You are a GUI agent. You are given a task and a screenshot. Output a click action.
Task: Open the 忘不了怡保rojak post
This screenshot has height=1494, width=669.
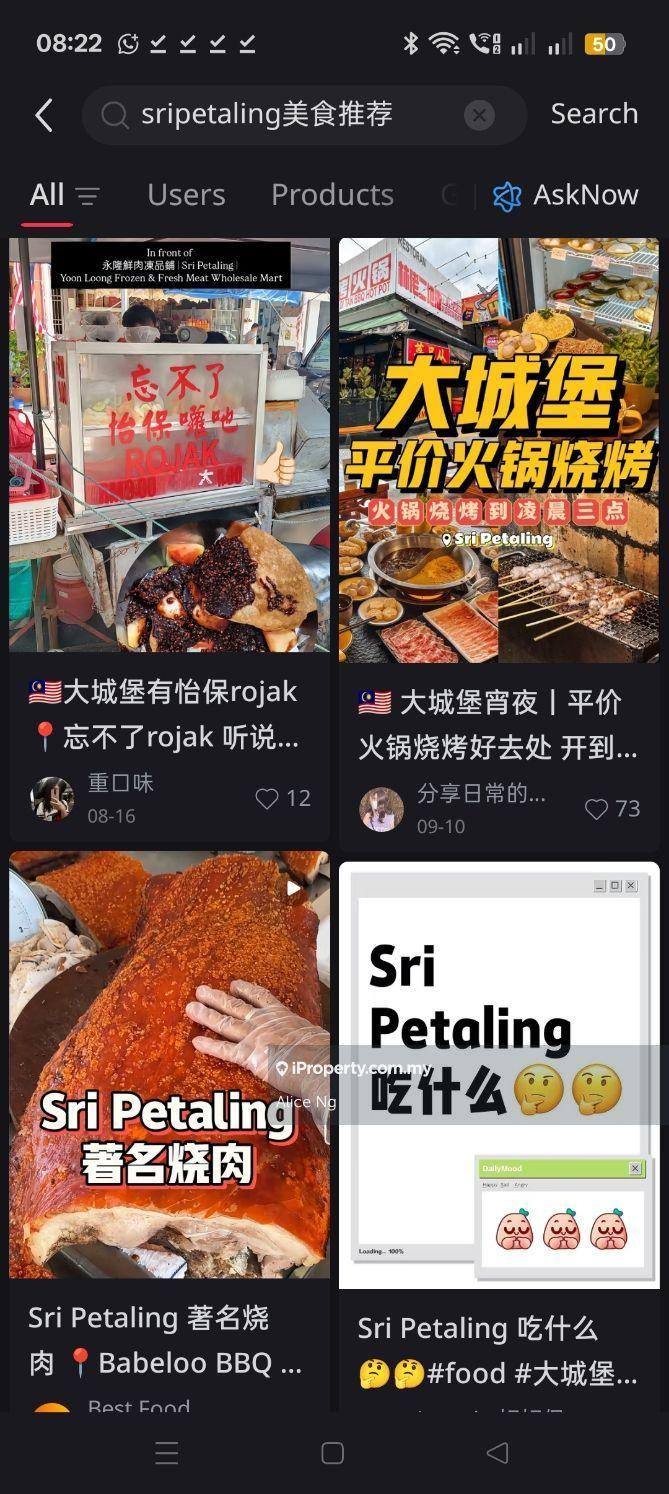[169, 445]
